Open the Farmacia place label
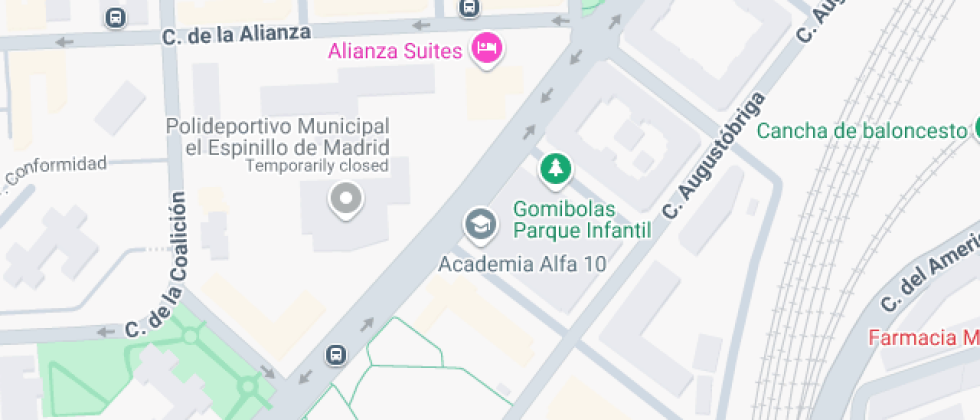This screenshot has width=980, height=420. point(922,337)
